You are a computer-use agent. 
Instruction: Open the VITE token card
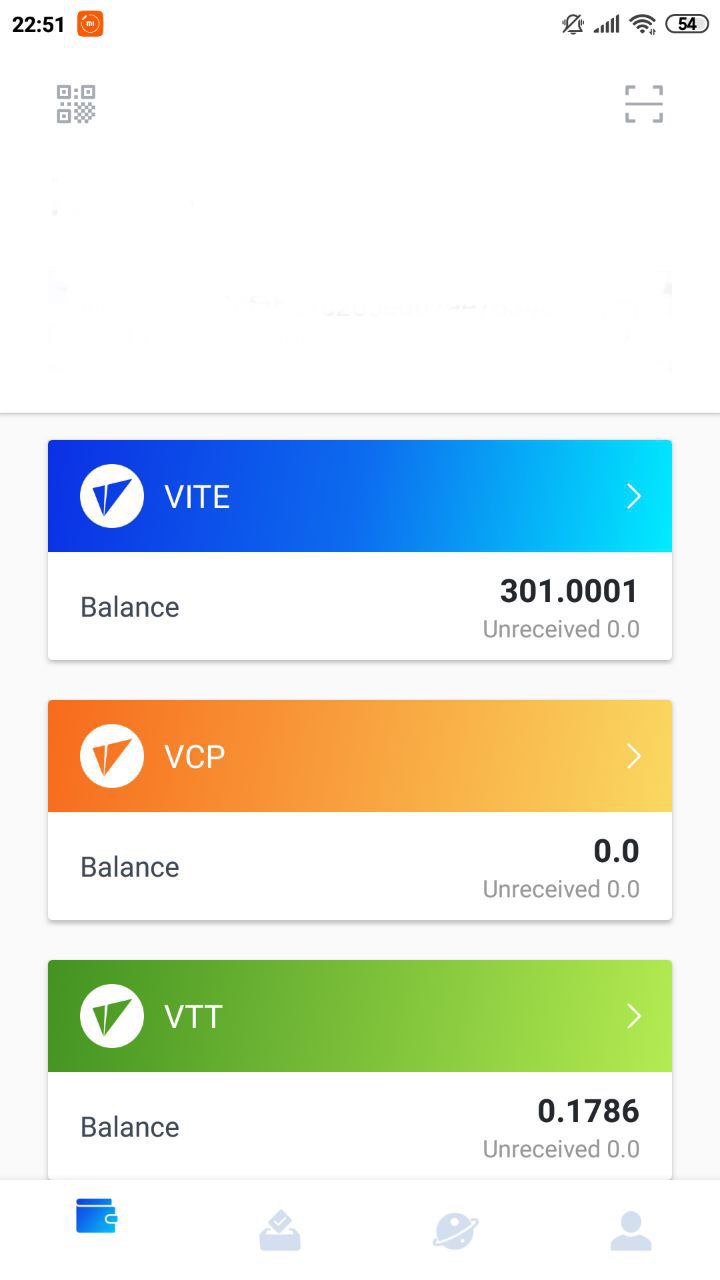click(x=360, y=497)
